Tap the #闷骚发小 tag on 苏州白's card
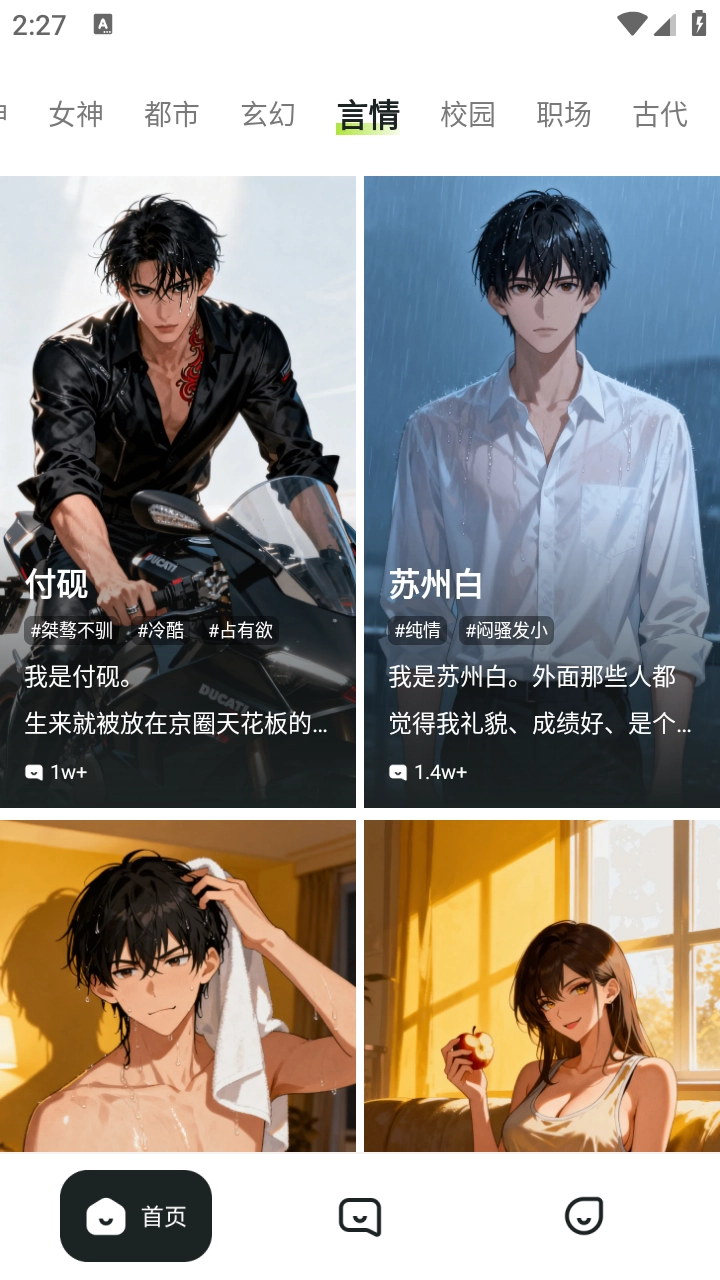Viewport: 720px width, 1280px height. tap(504, 630)
